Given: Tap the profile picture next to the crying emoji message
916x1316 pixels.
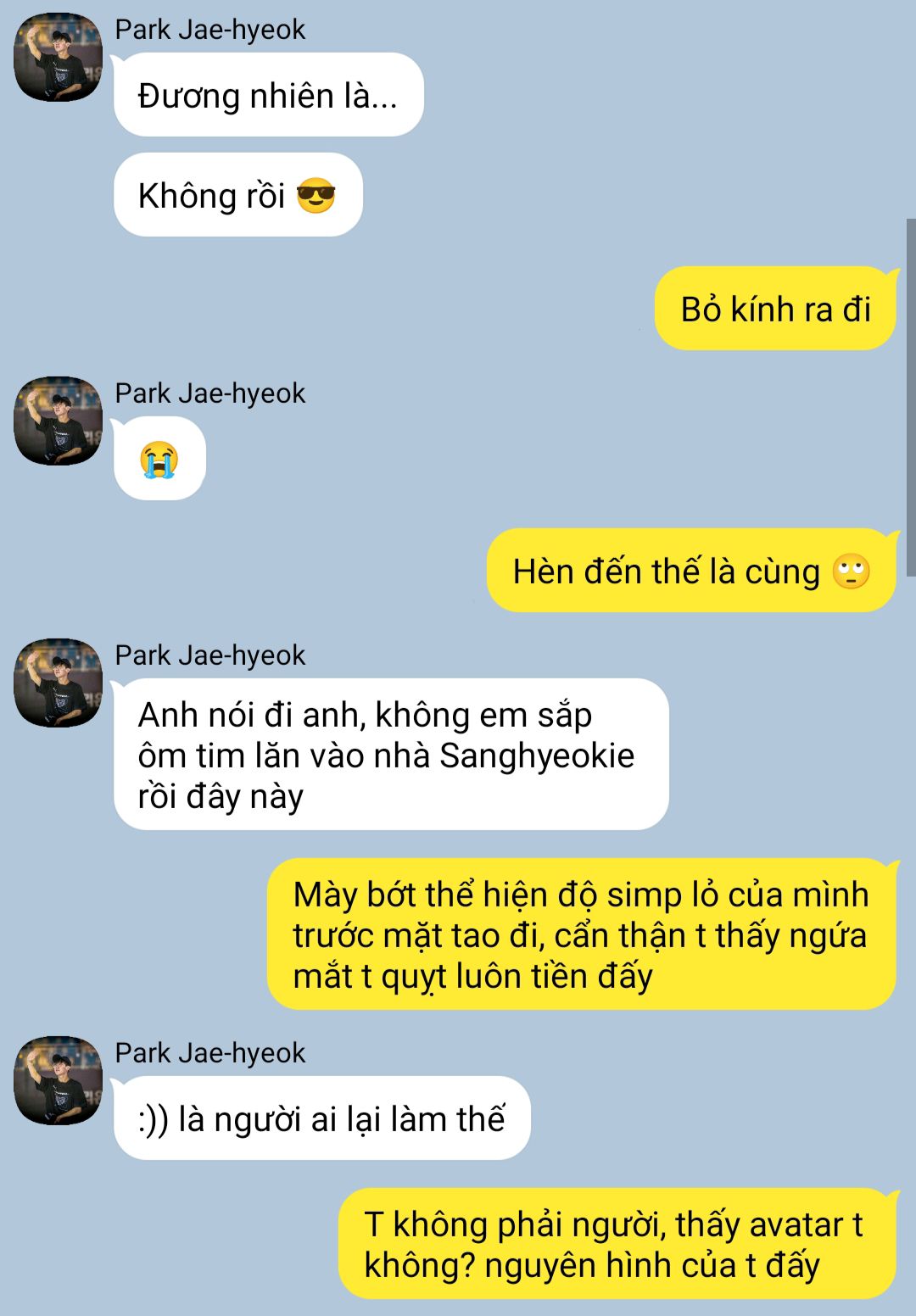Looking at the screenshot, I should click(x=58, y=421).
